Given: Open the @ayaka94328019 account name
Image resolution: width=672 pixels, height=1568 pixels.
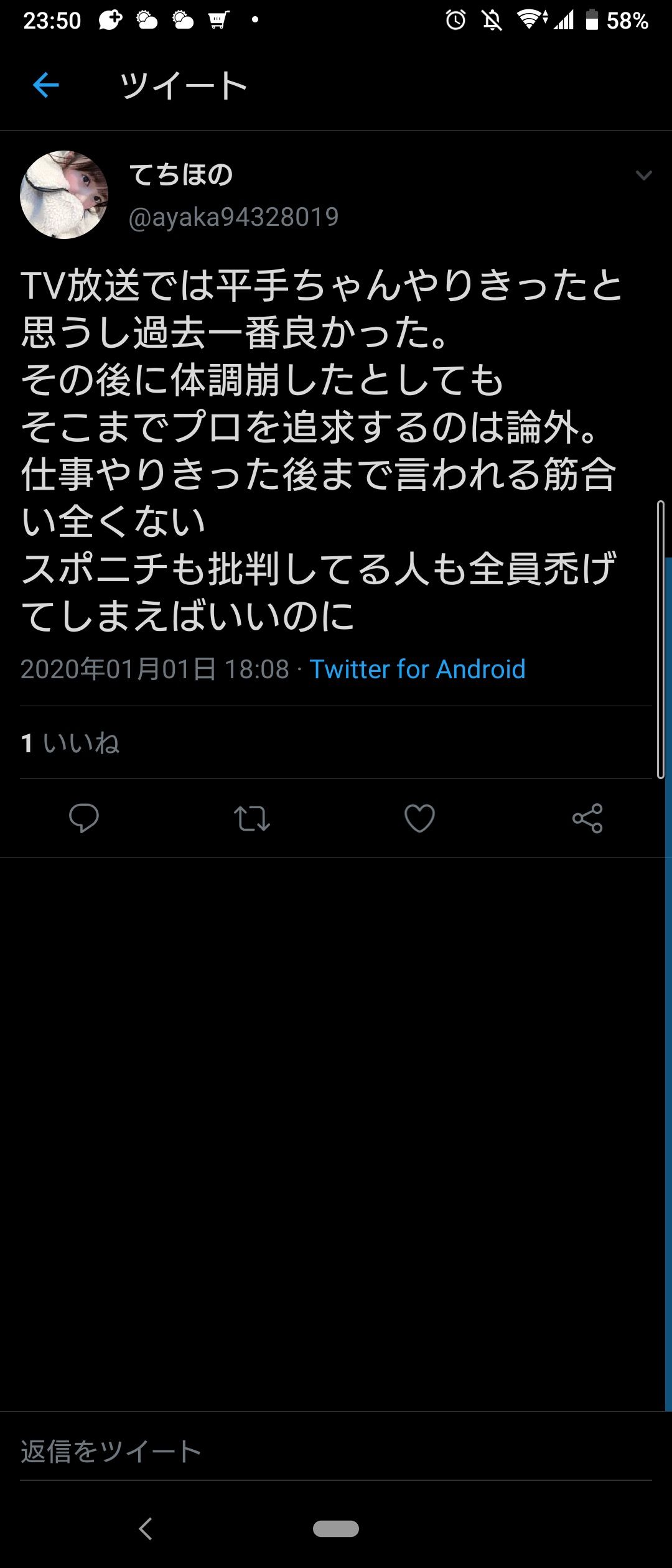Looking at the screenshot, I should [233, 217].
